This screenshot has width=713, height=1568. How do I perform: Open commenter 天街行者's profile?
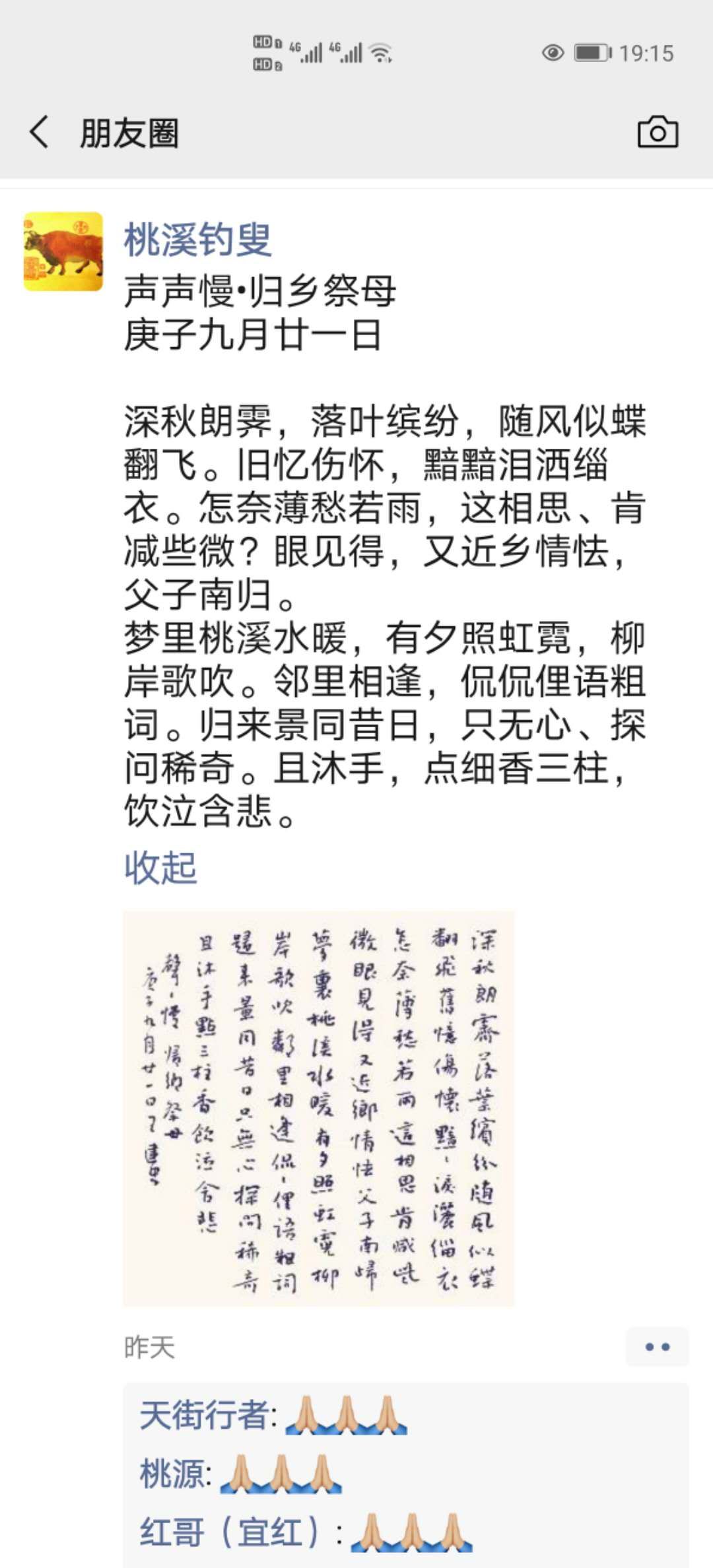click(203, 1415)
